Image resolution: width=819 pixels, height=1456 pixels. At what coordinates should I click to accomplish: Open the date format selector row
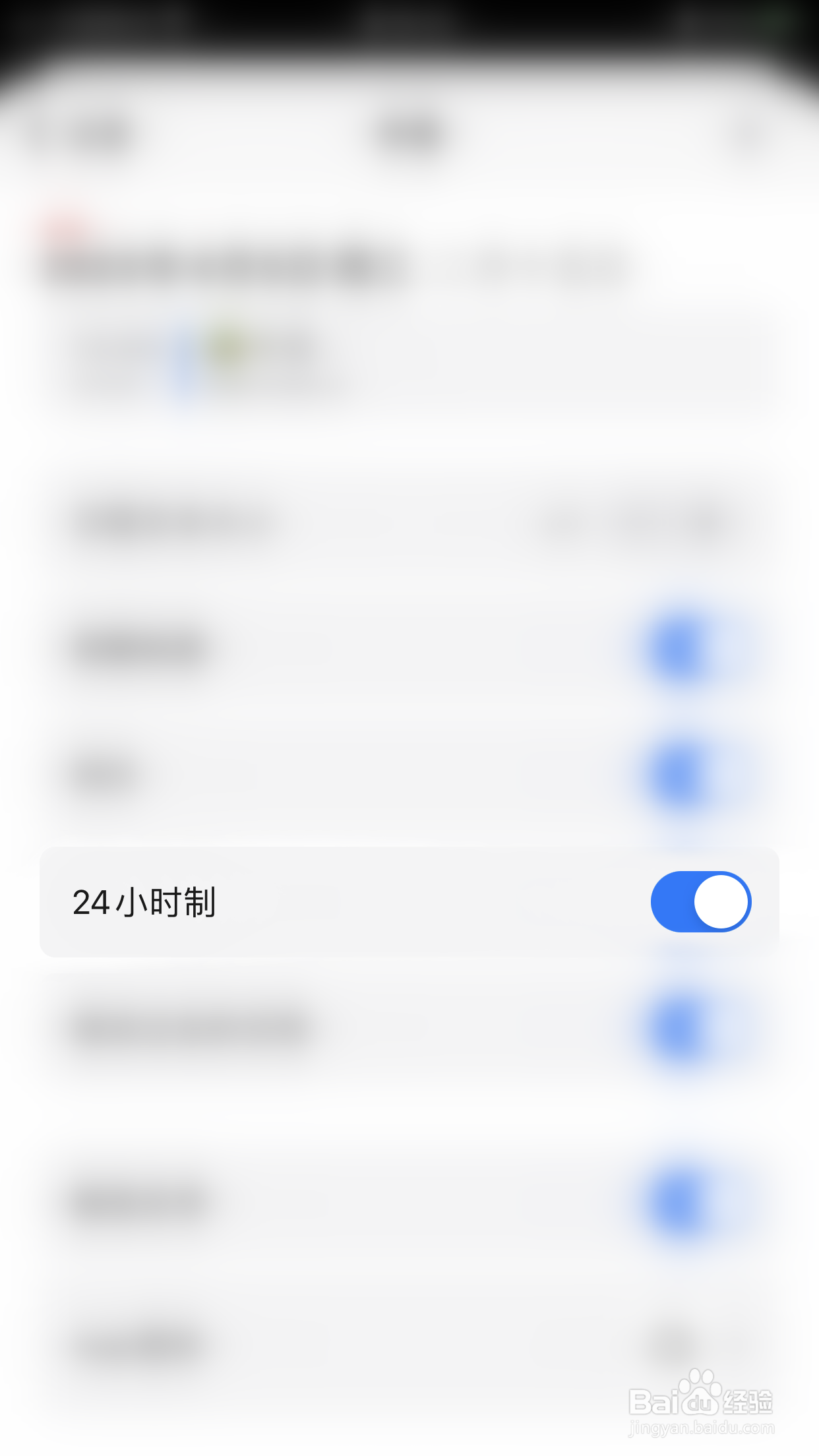pyautogui.click(x=409, y=521)
